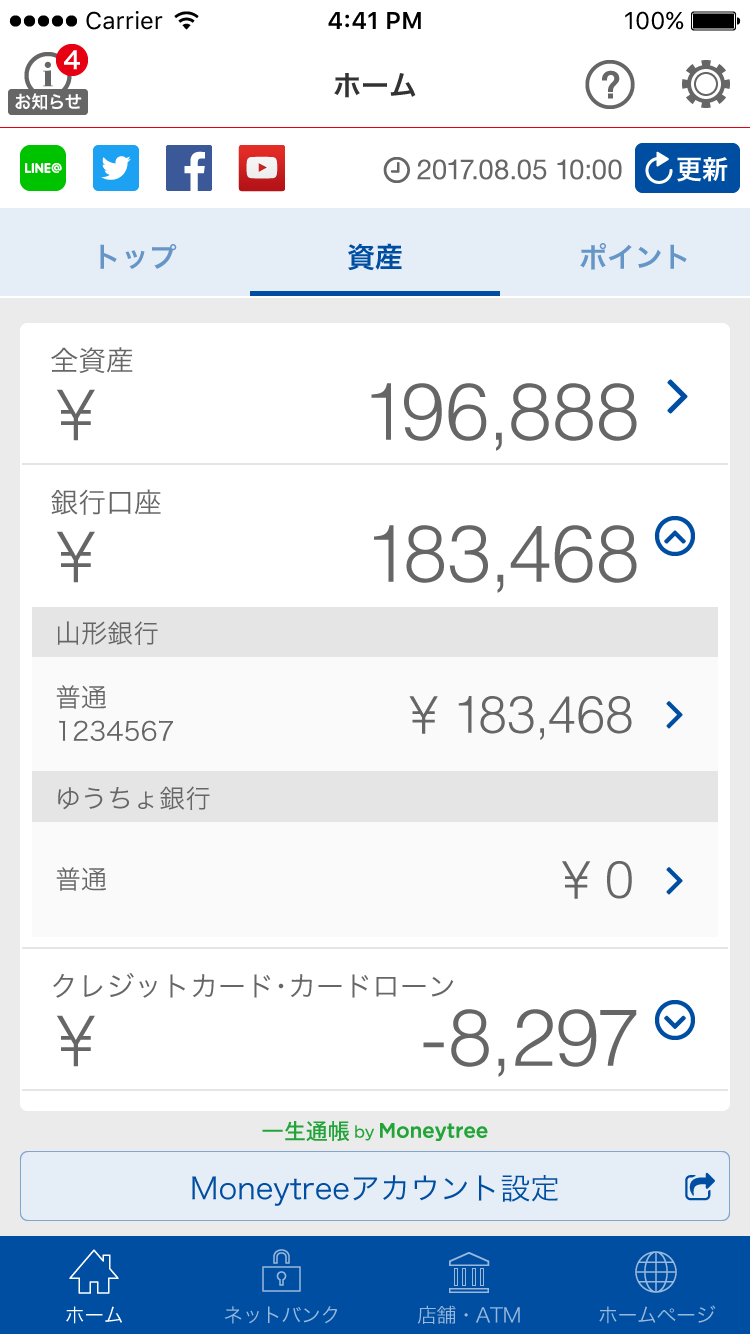Select the 資産 tab

(375, 257)
